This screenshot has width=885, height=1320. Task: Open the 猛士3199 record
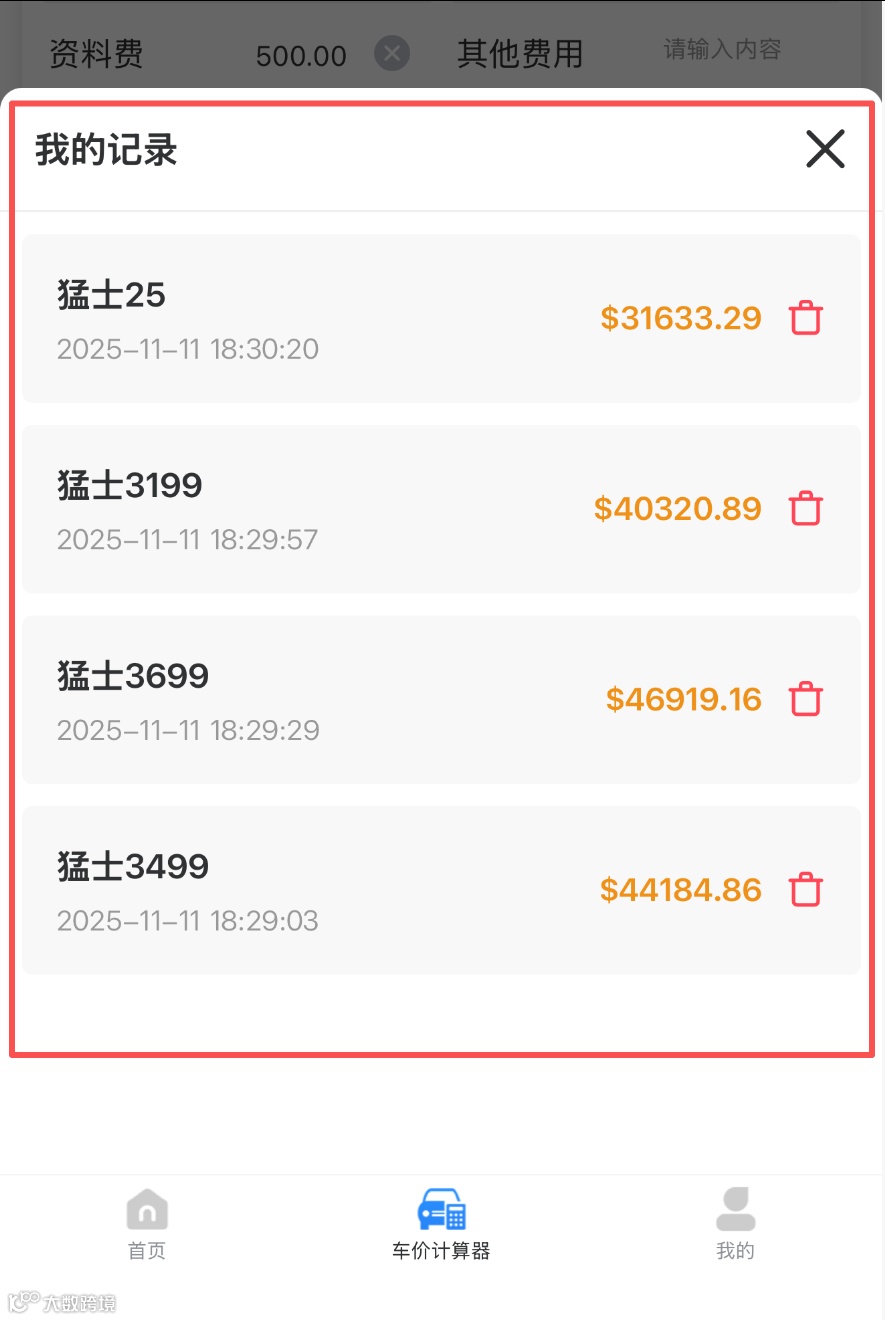coord(300,509)
